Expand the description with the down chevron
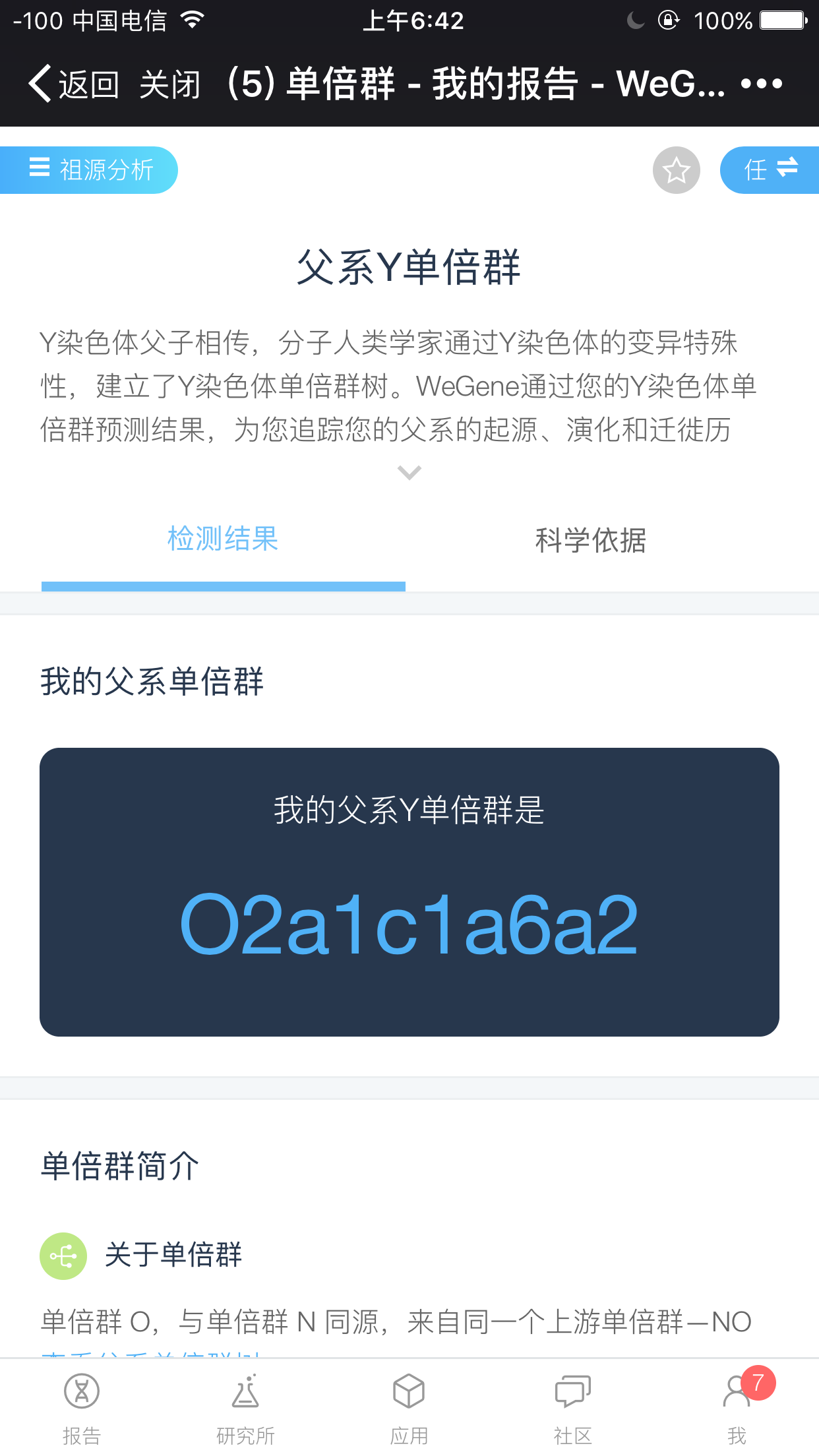 [x=409, y=473]
